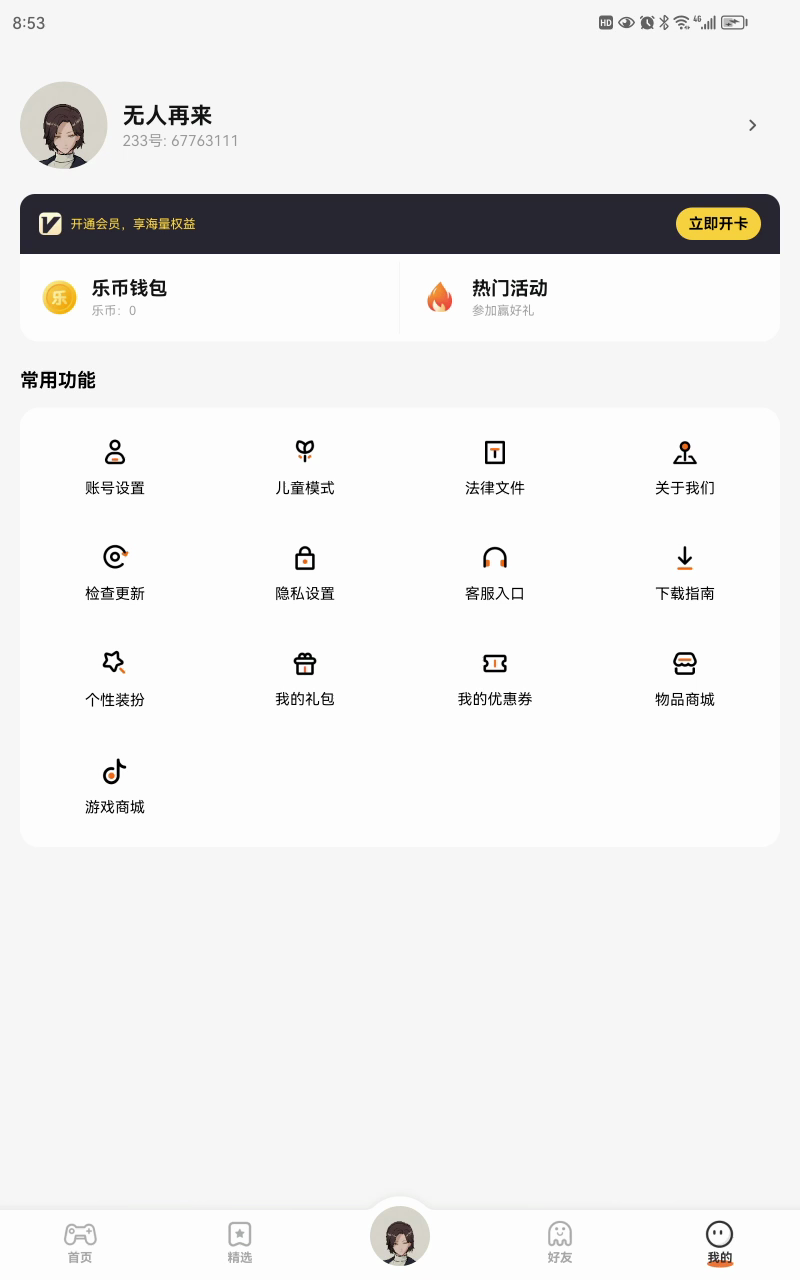
Task: Open the profile details chevron
Action: coord(753,125)
